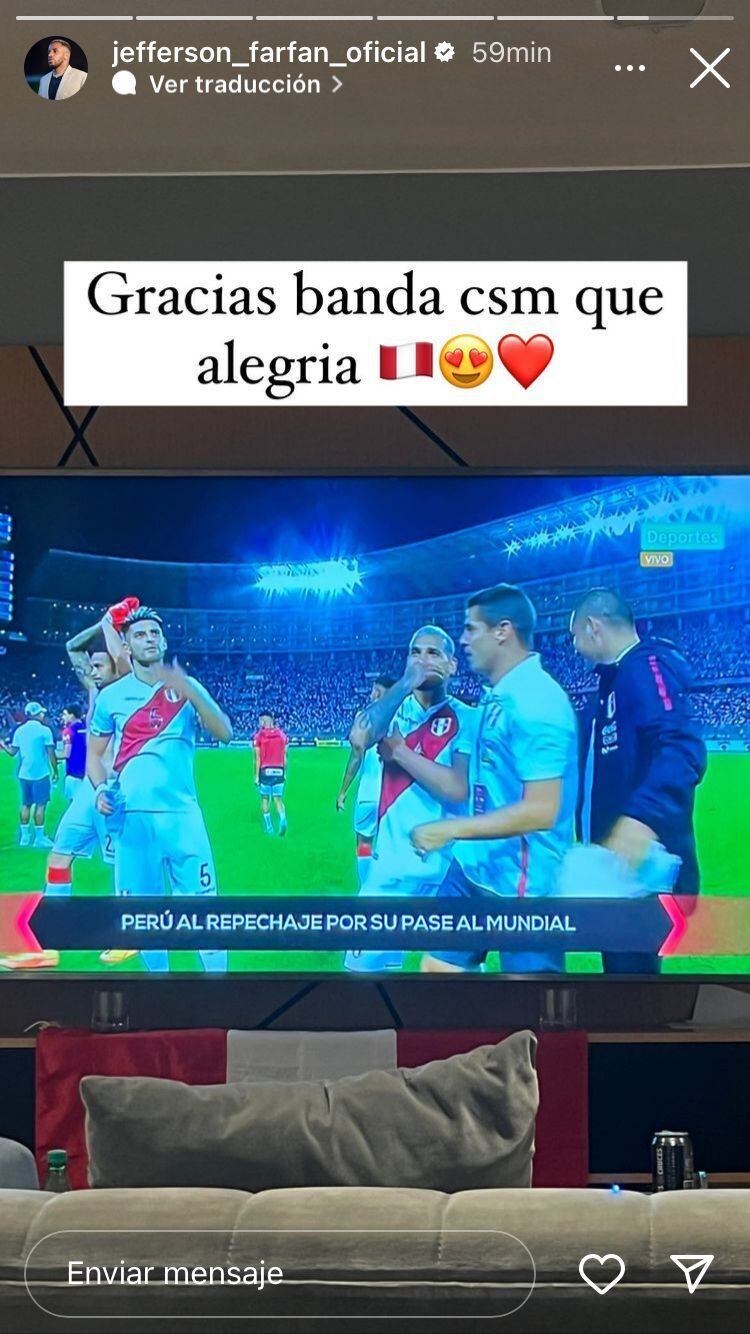Image resolution: width=750 pixels, height=1334 pixels.
Task: Focus the Enviar mensaje reply field
Action: click(x=280, y=1273)
